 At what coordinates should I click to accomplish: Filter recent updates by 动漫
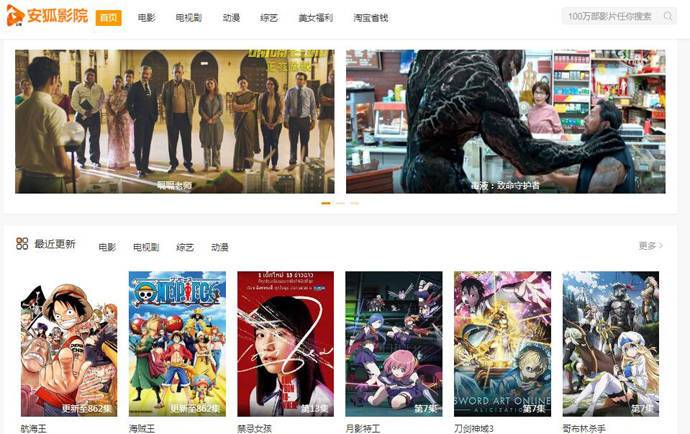tap(219, 247)
